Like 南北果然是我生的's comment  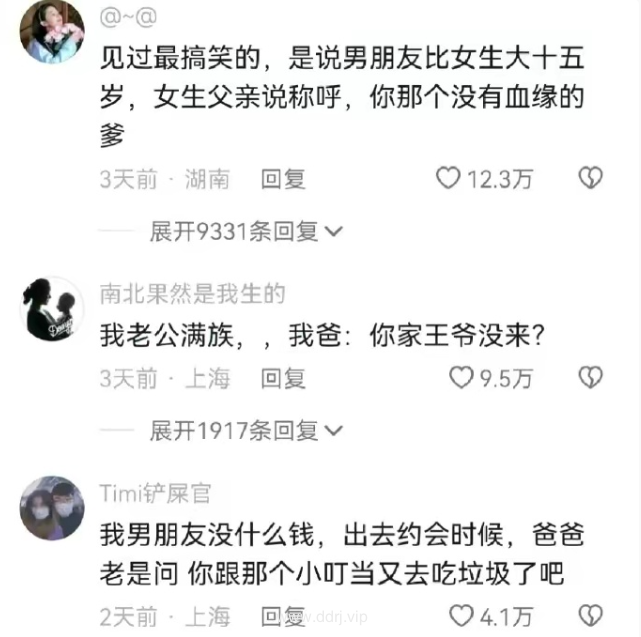tap(460, 378)
